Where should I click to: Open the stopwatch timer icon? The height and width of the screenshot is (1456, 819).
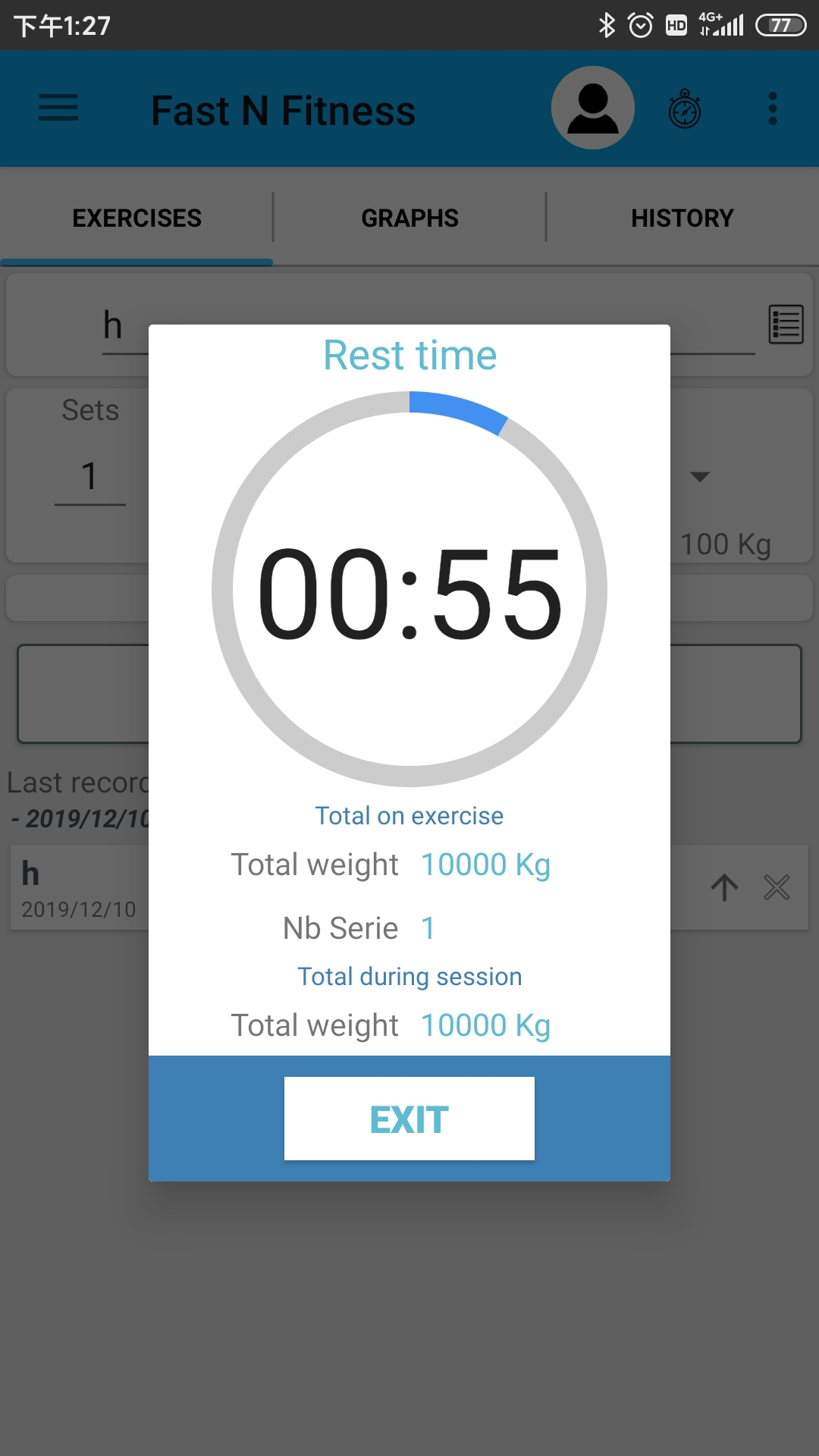coord(684,109)
